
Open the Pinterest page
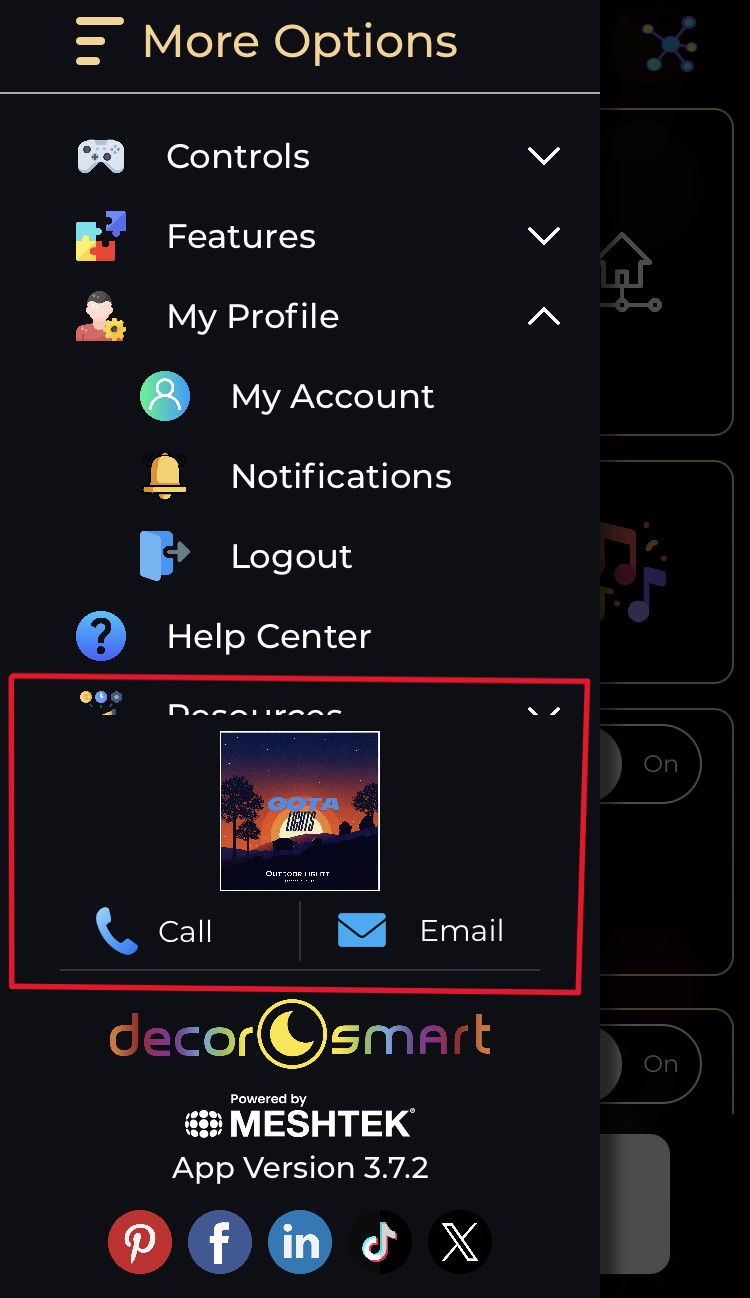(140, 1242)
